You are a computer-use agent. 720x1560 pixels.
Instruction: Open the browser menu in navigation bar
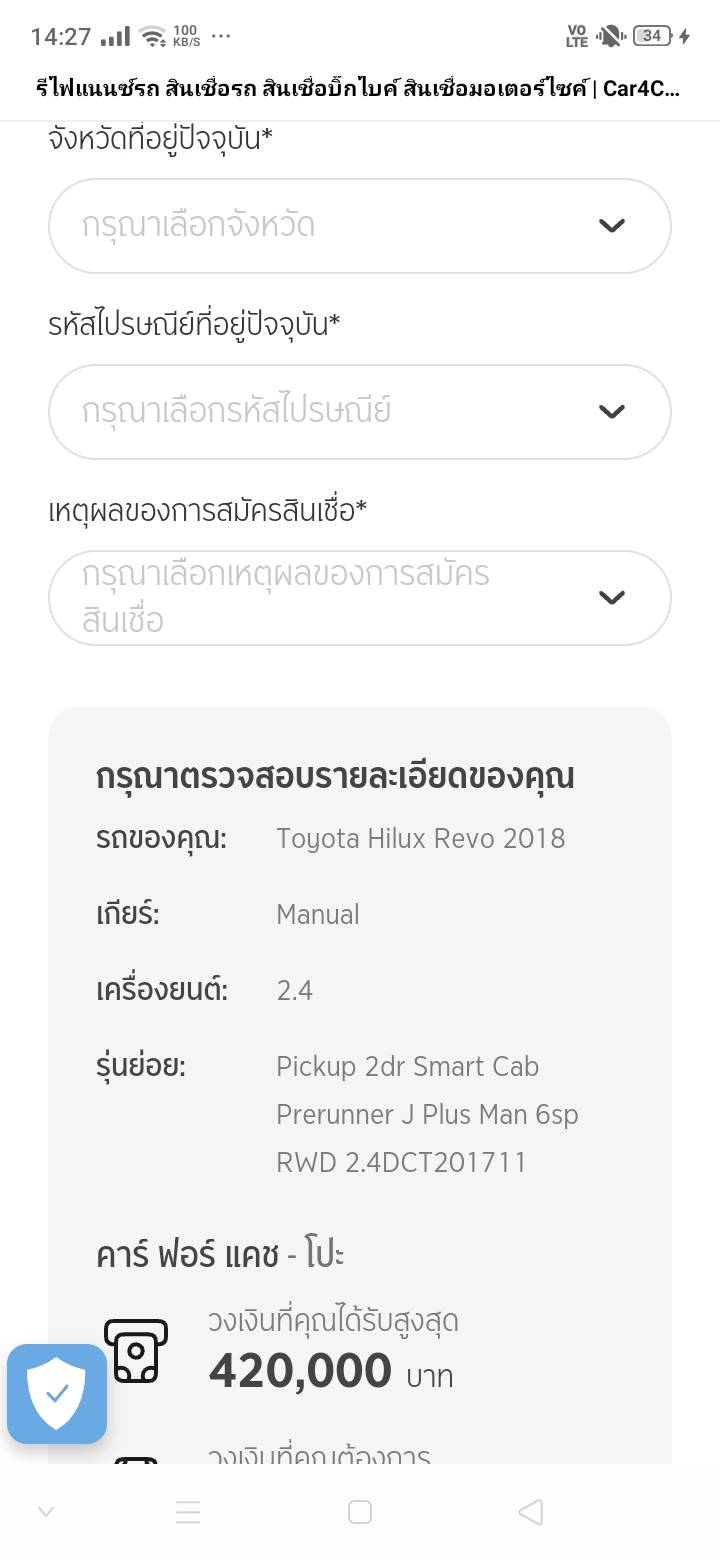188,1512
